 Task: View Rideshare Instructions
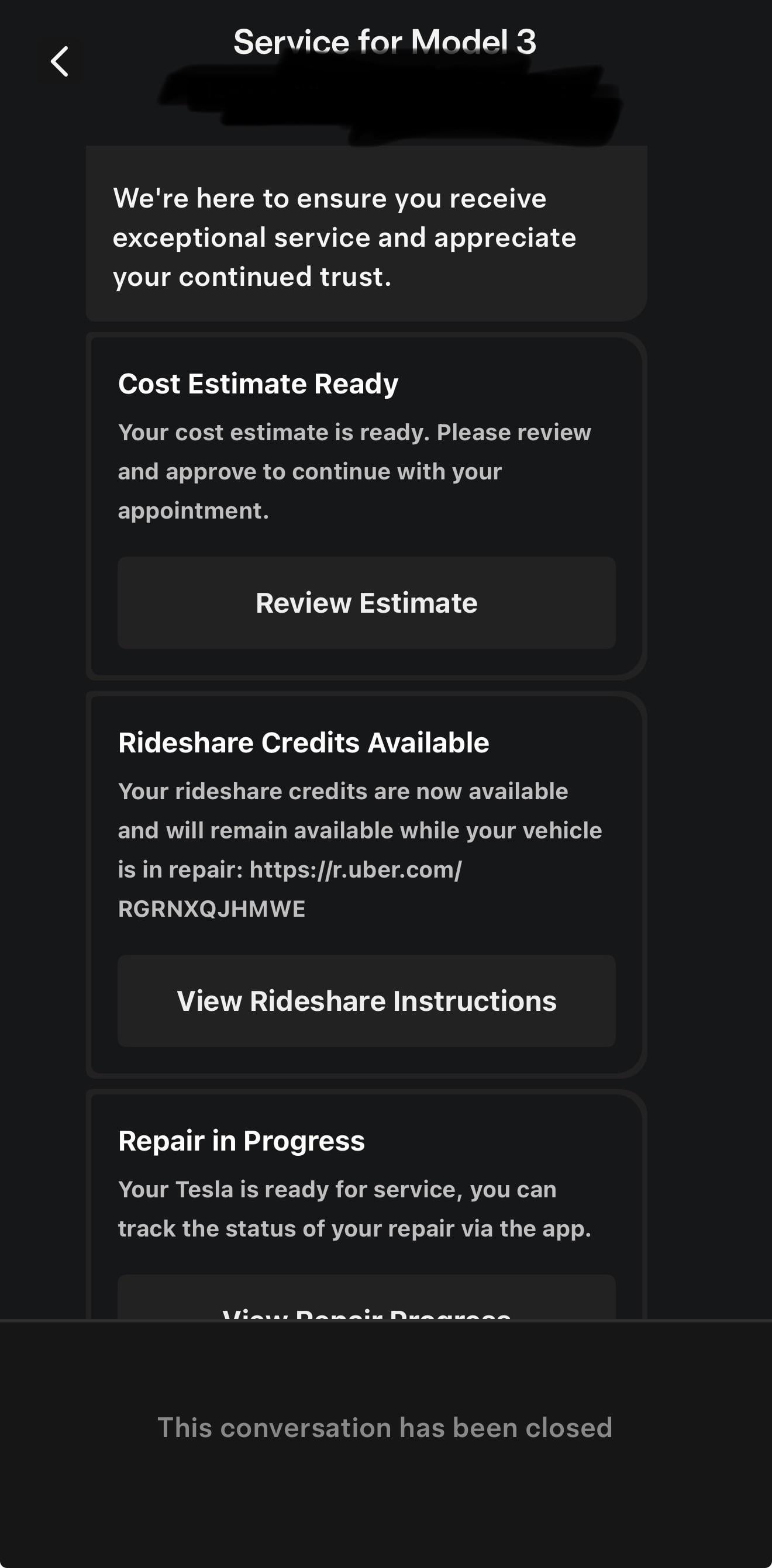click(x=367, y=1001)
